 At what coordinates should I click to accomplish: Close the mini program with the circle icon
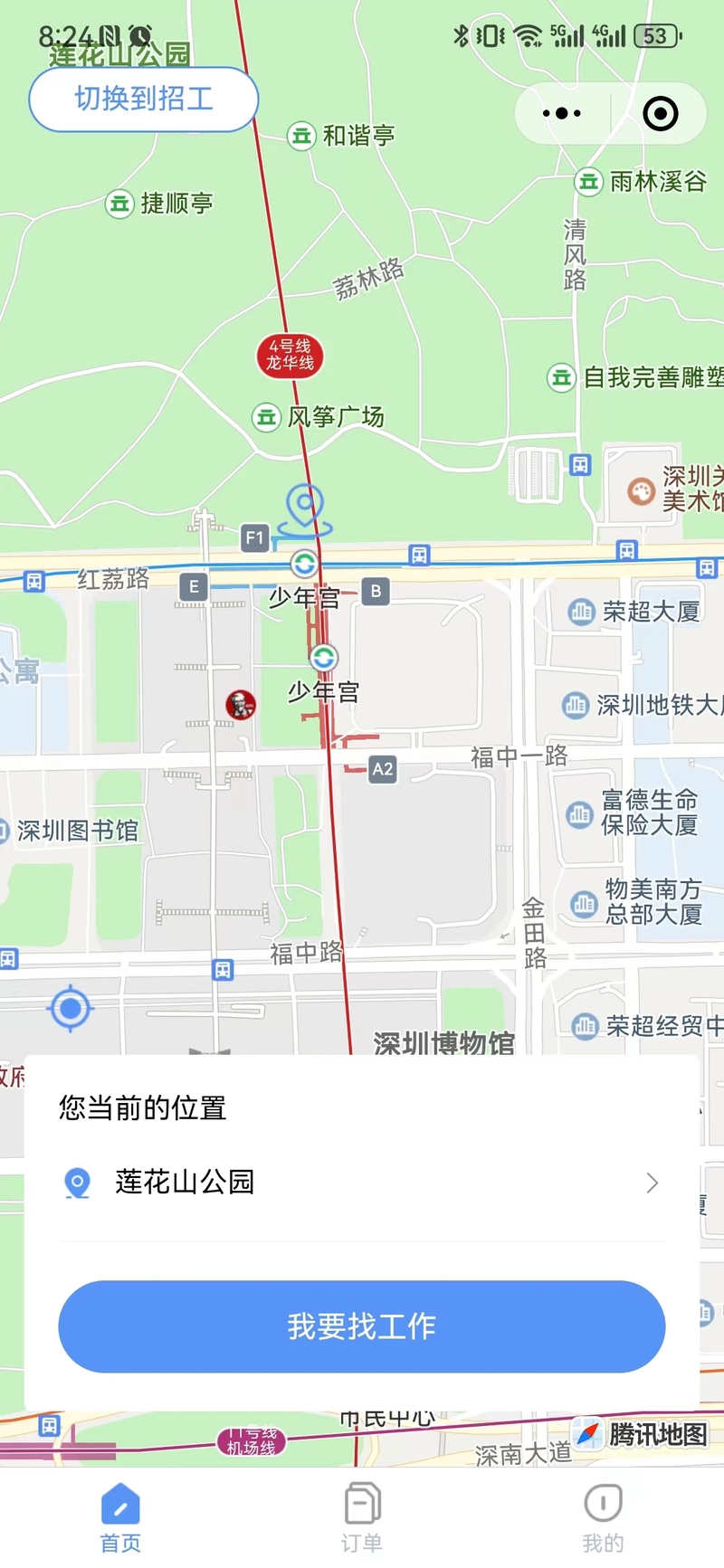(x=660, y=113)
